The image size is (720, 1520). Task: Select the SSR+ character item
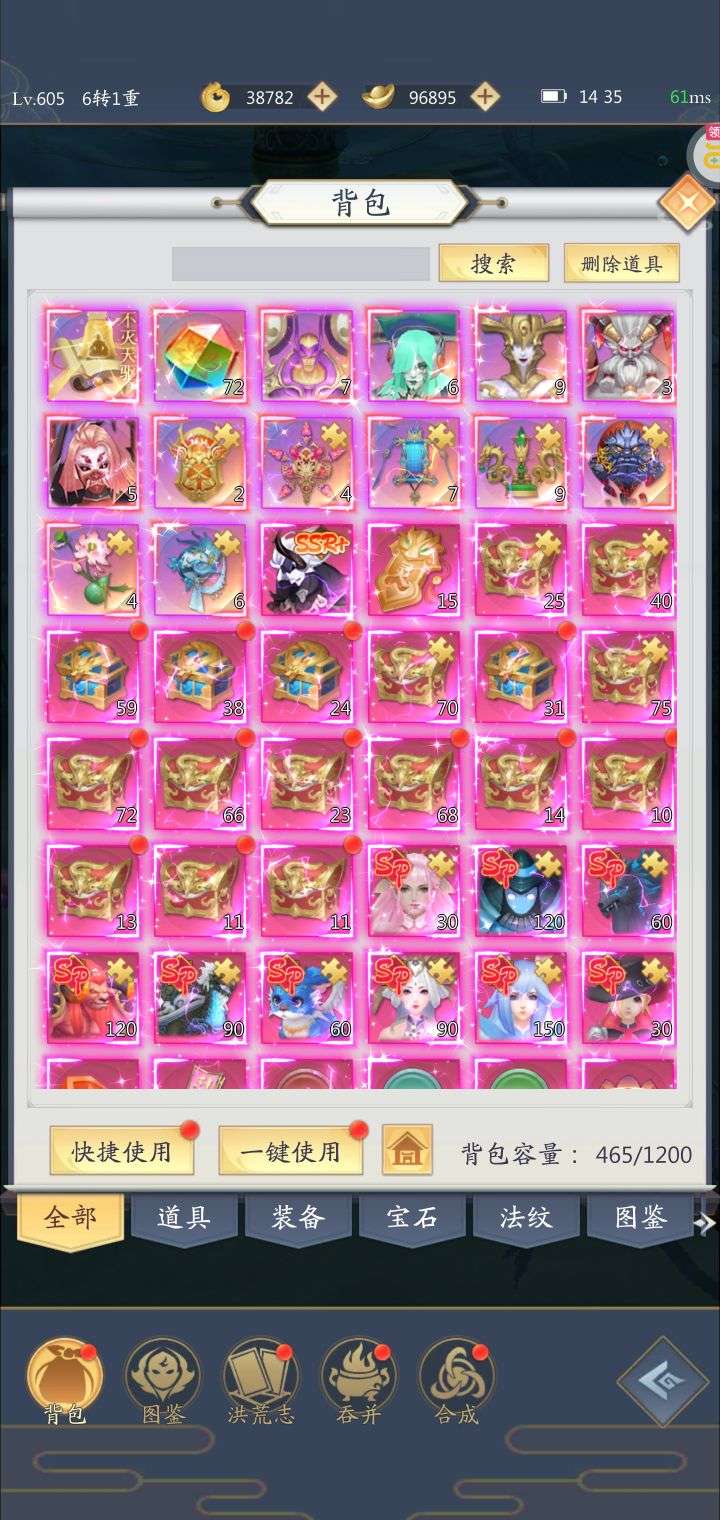[x=307, y=570]
